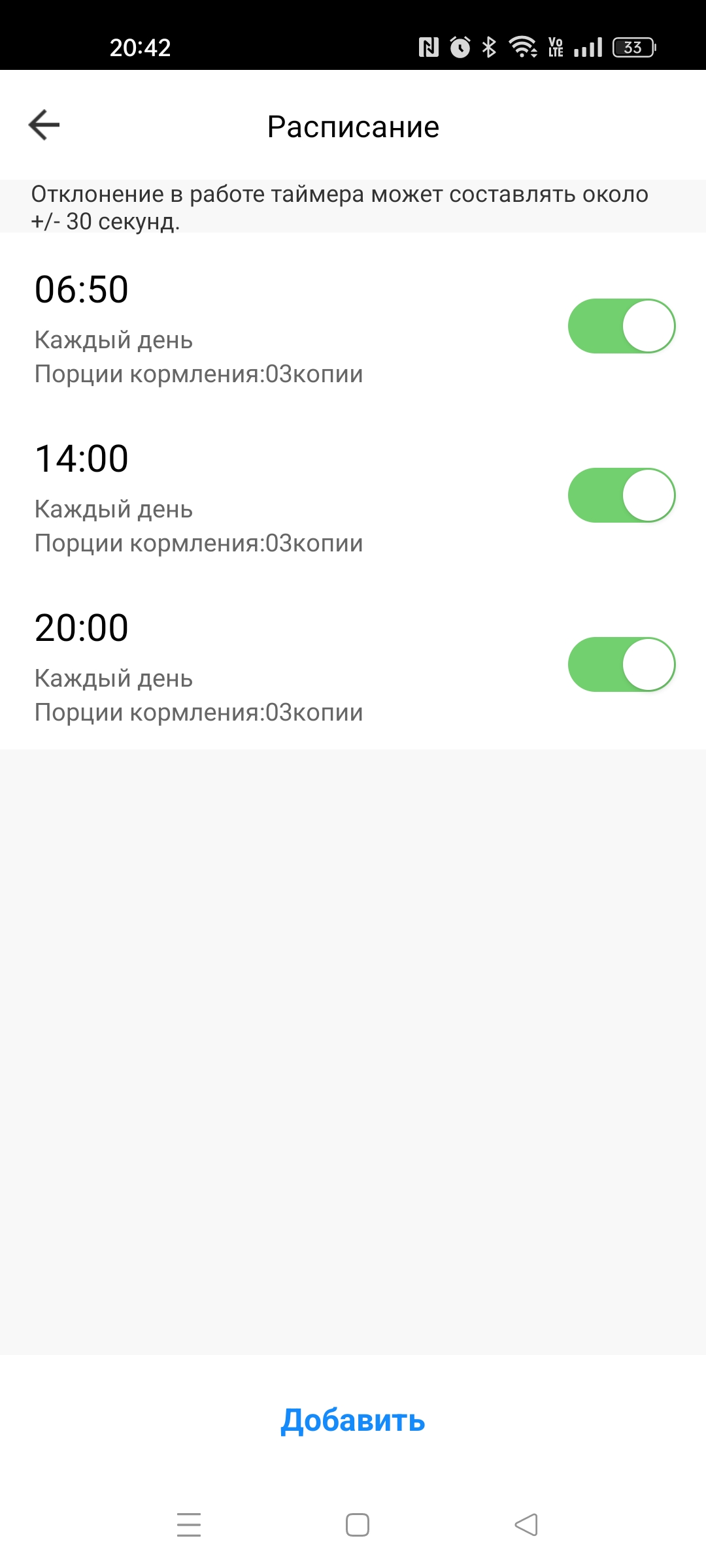Go to the home screen
706x1568 pixels.
(358, 1525)
